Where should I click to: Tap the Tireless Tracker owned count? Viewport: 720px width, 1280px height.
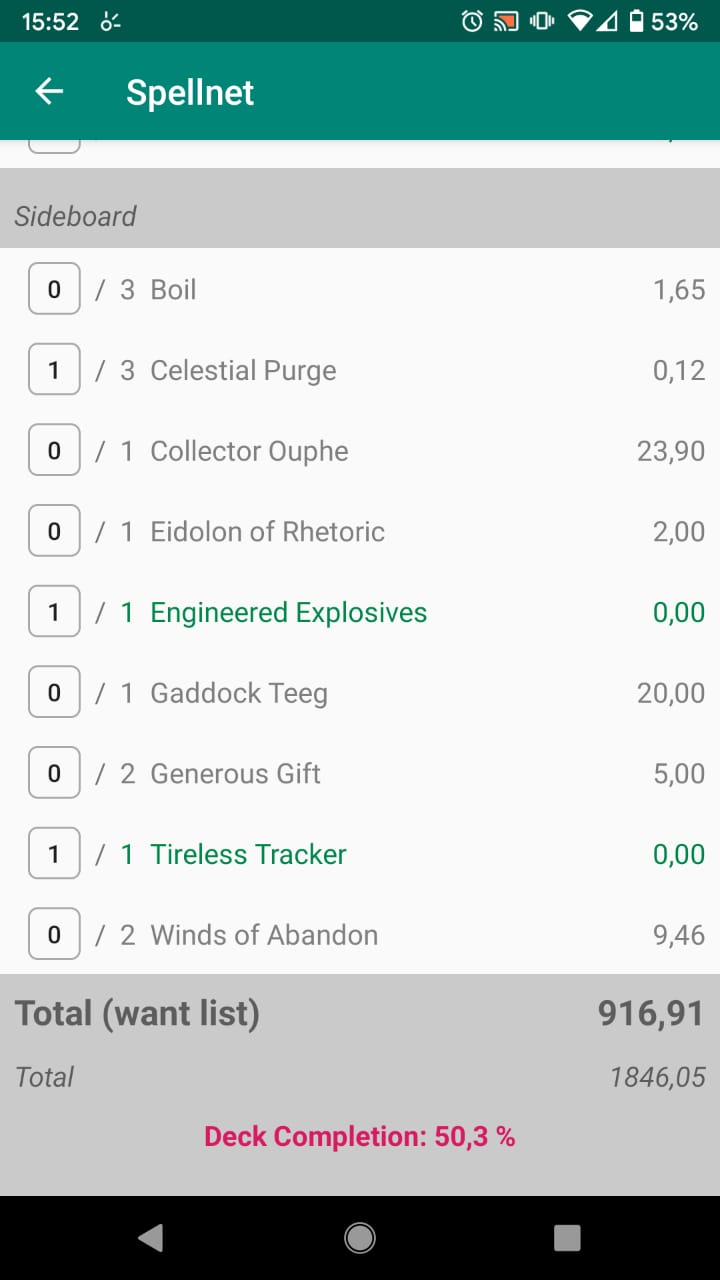(54, 854)
